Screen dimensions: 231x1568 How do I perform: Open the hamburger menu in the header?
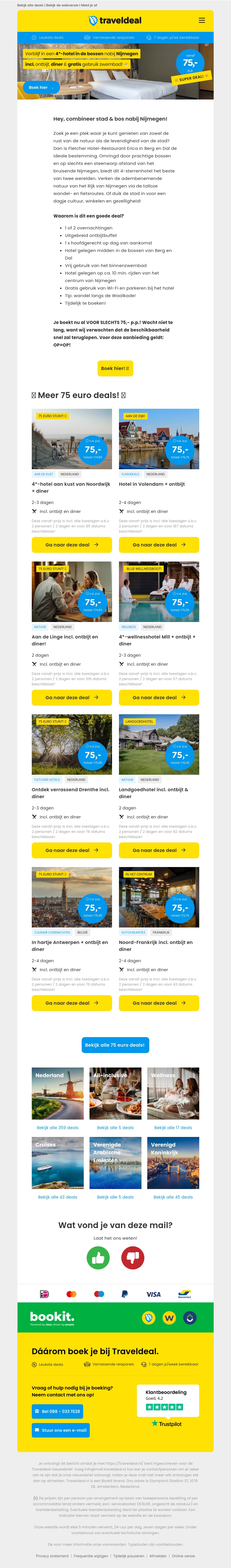tap(202, 20)
